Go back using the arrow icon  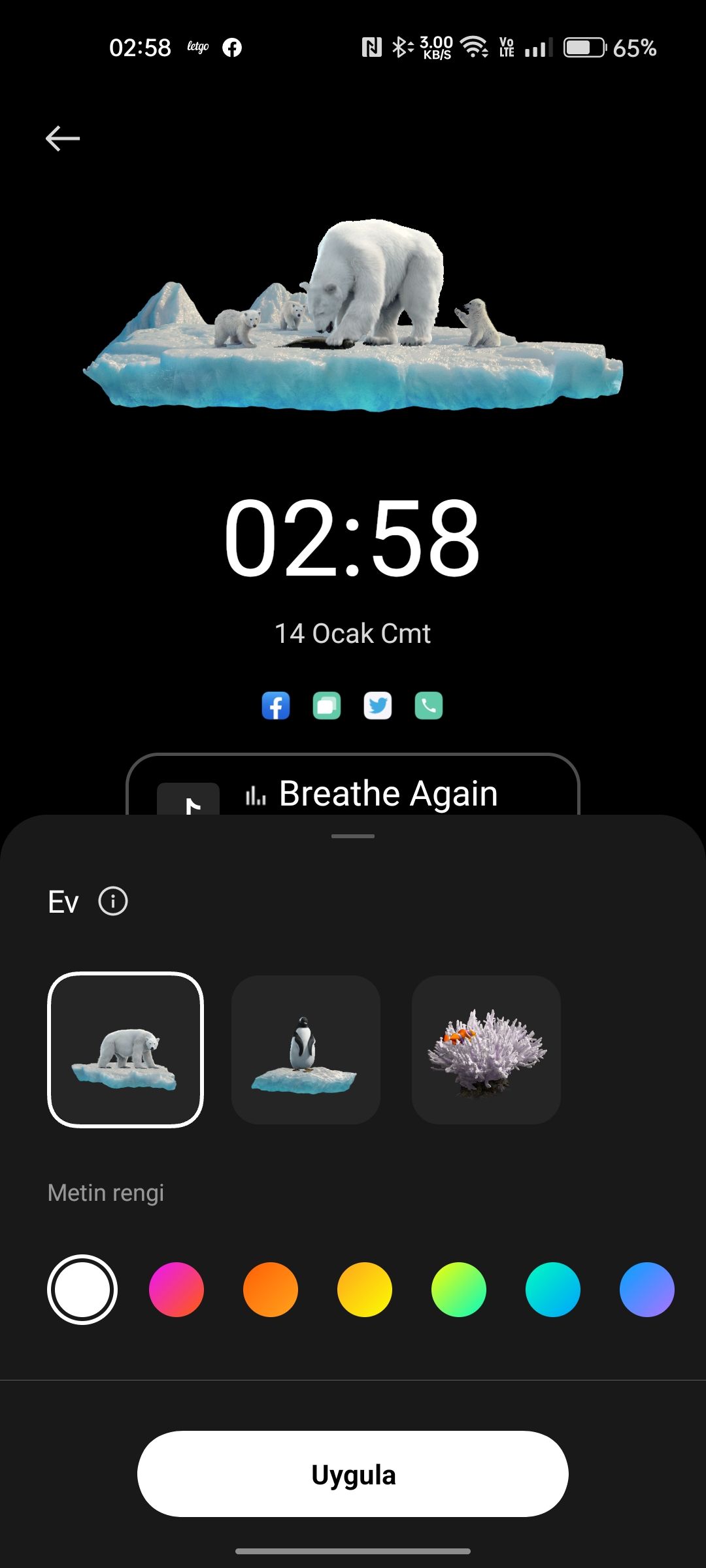coord(63,139)
